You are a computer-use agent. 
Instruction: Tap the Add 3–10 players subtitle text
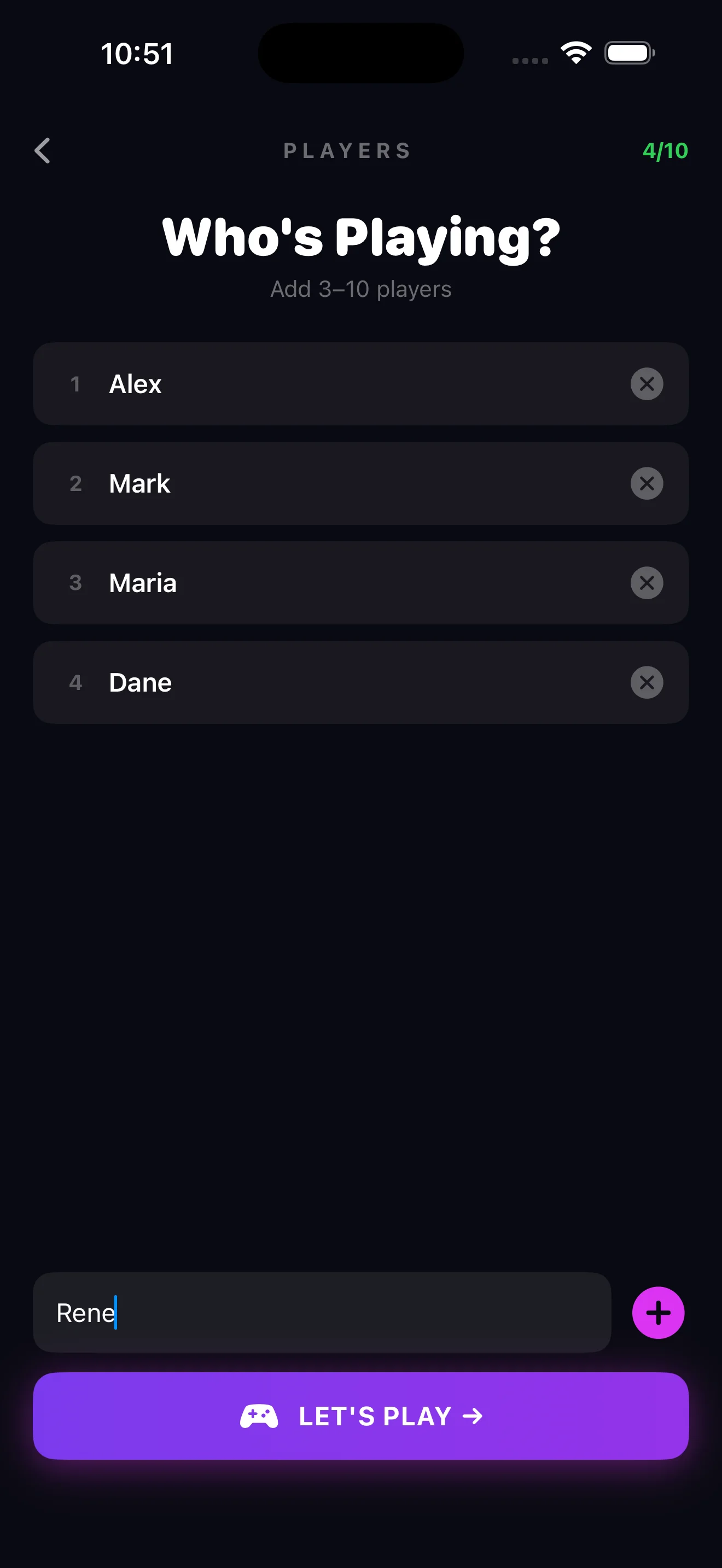pyautogui.click(x=360, y=289)
